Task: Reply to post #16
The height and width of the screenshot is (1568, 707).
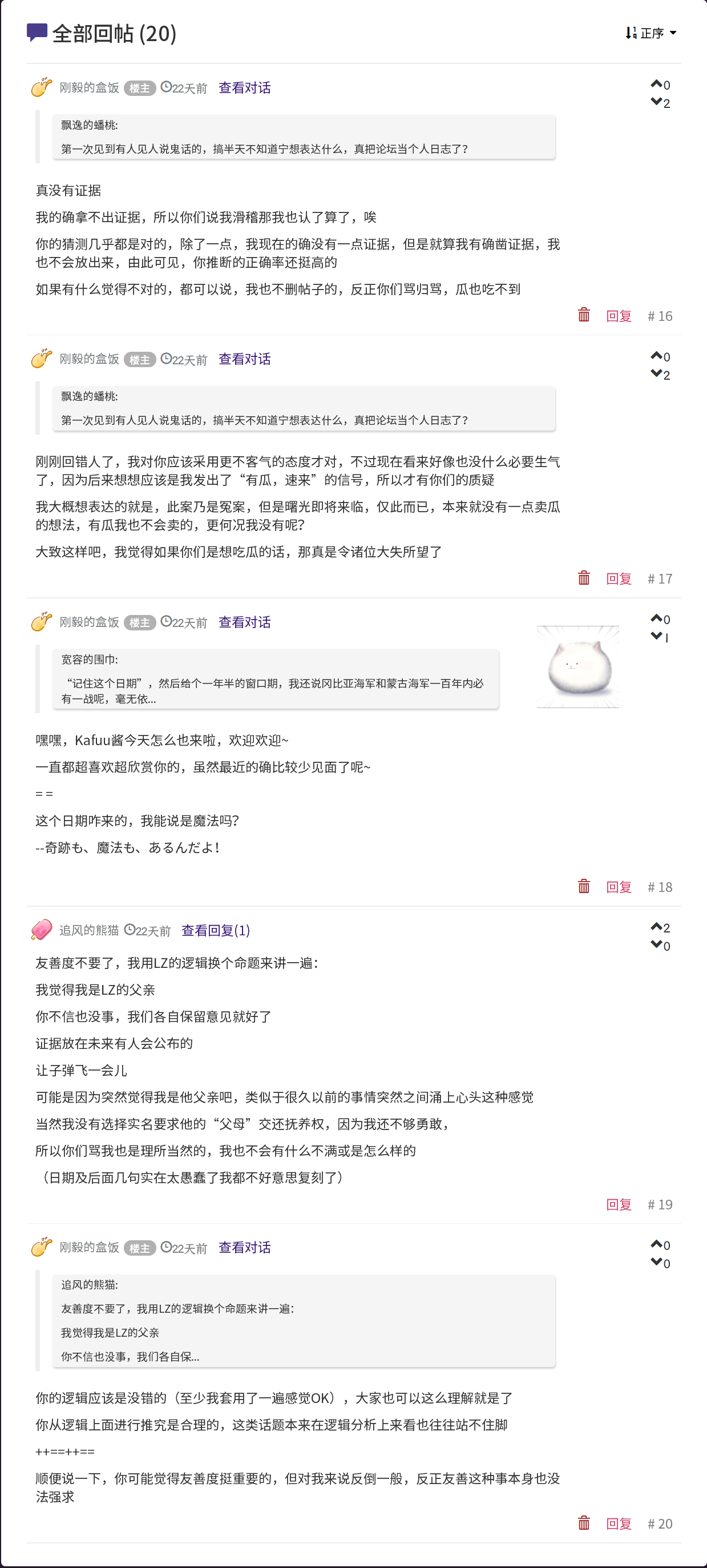Action: tap(619, 316)
